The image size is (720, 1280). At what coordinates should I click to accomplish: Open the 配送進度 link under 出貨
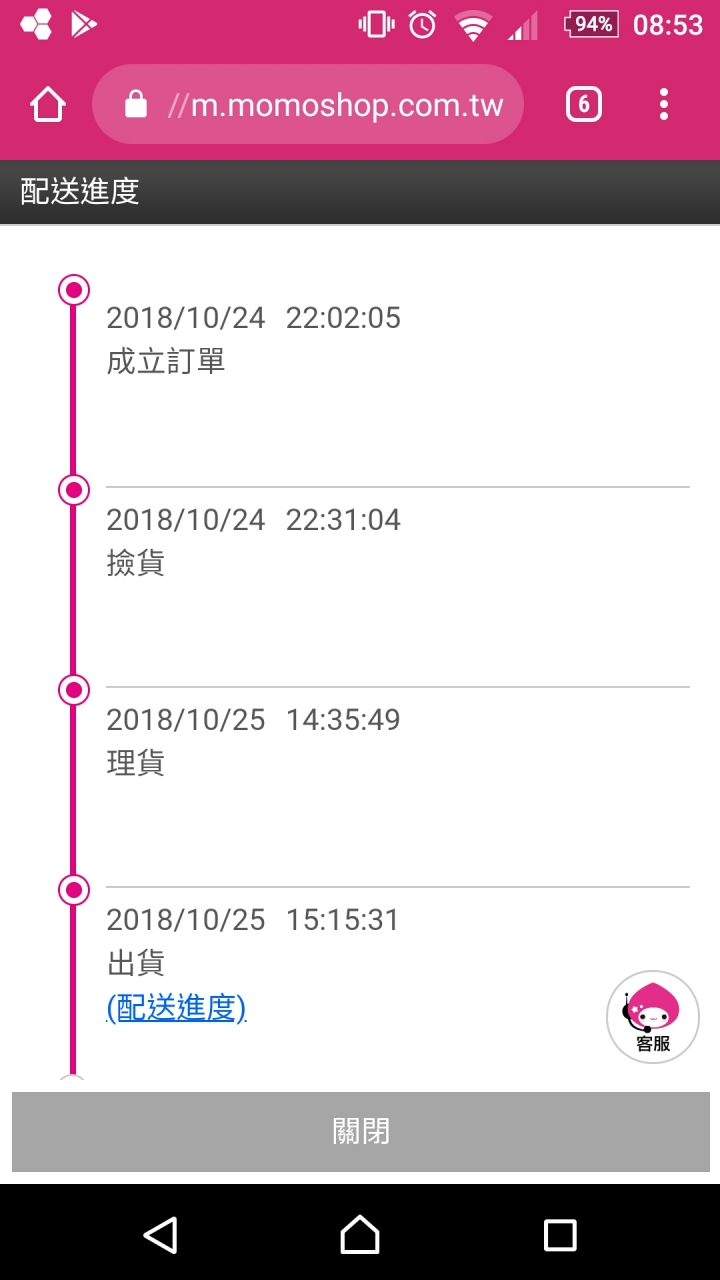pos(176,1008)
